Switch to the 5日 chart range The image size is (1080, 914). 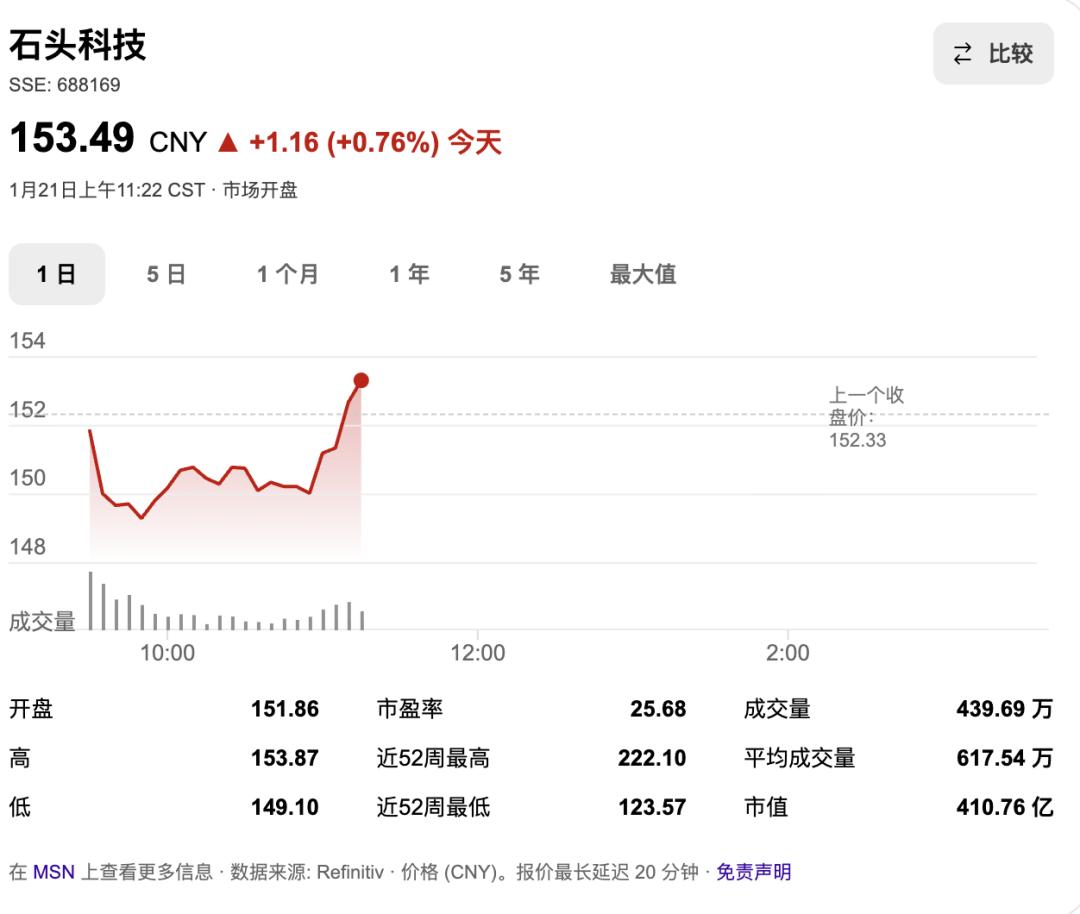[166, 274]
